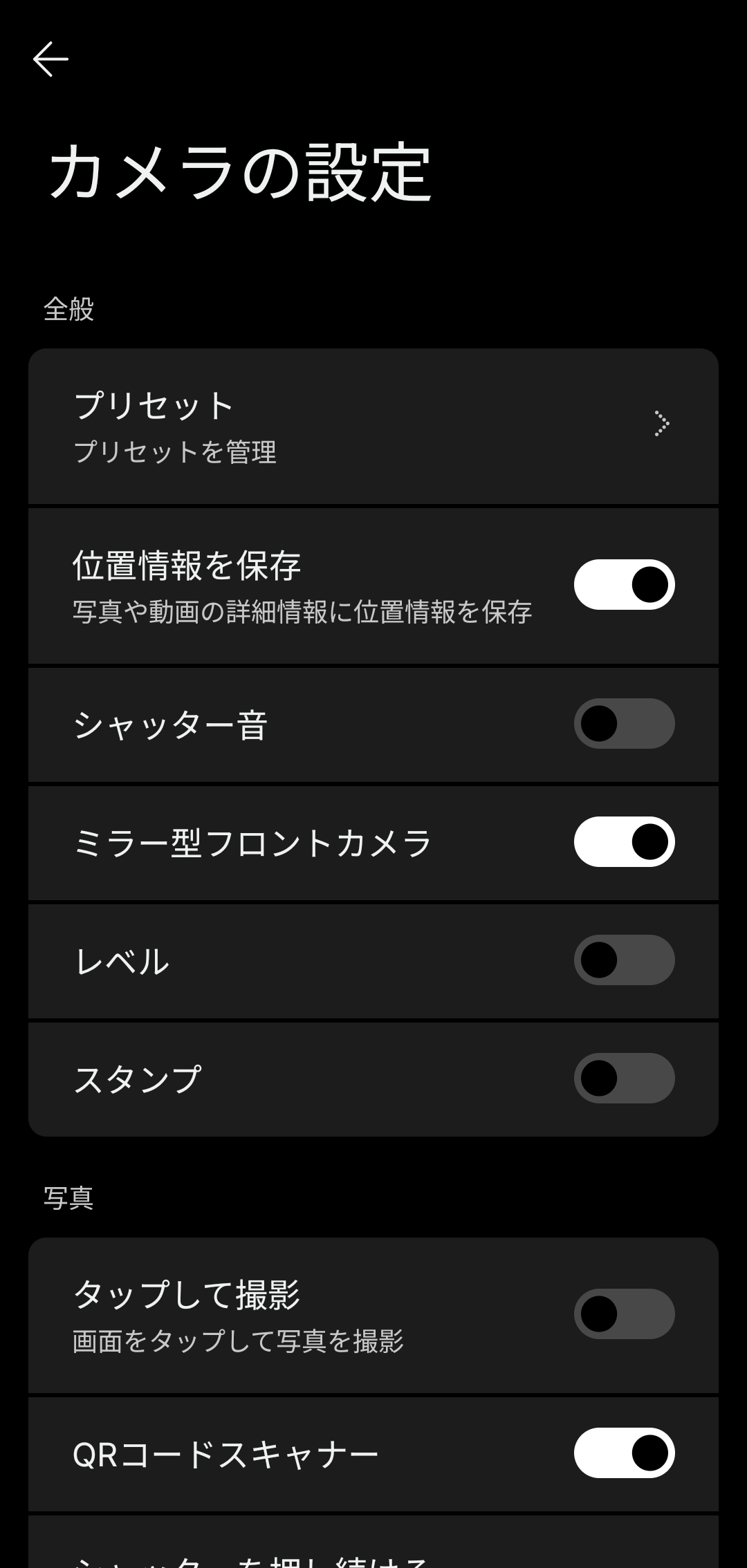Screen dimensions: 747x1568
Task: Disable the 位置情報を保存 toggle
Action: [623, 584]
